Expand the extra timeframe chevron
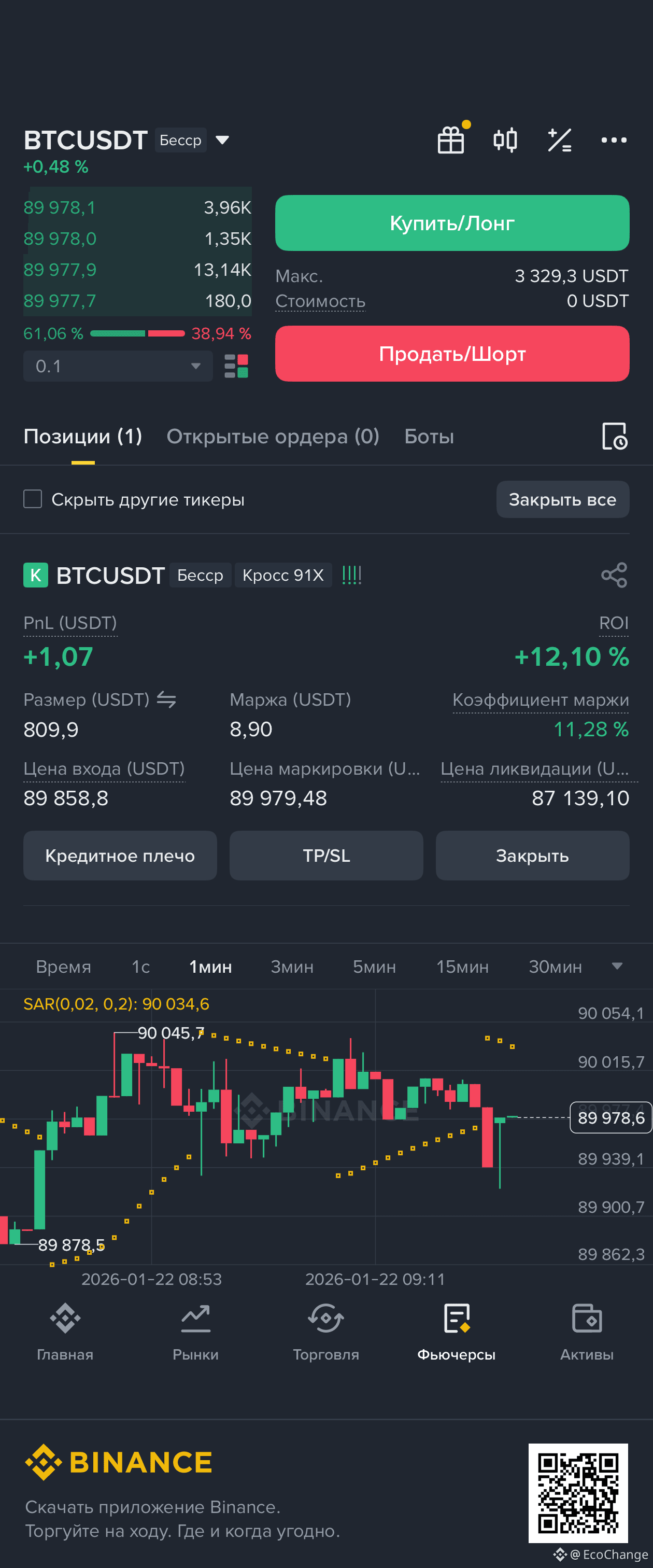 coord(617,967)
